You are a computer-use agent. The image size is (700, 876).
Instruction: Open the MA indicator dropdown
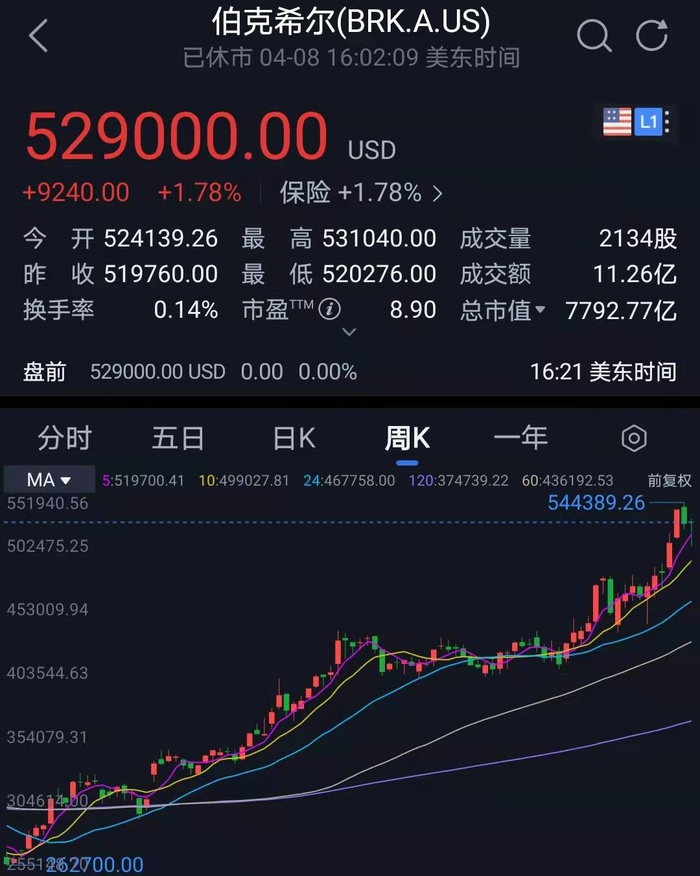(x=49, y=480)
